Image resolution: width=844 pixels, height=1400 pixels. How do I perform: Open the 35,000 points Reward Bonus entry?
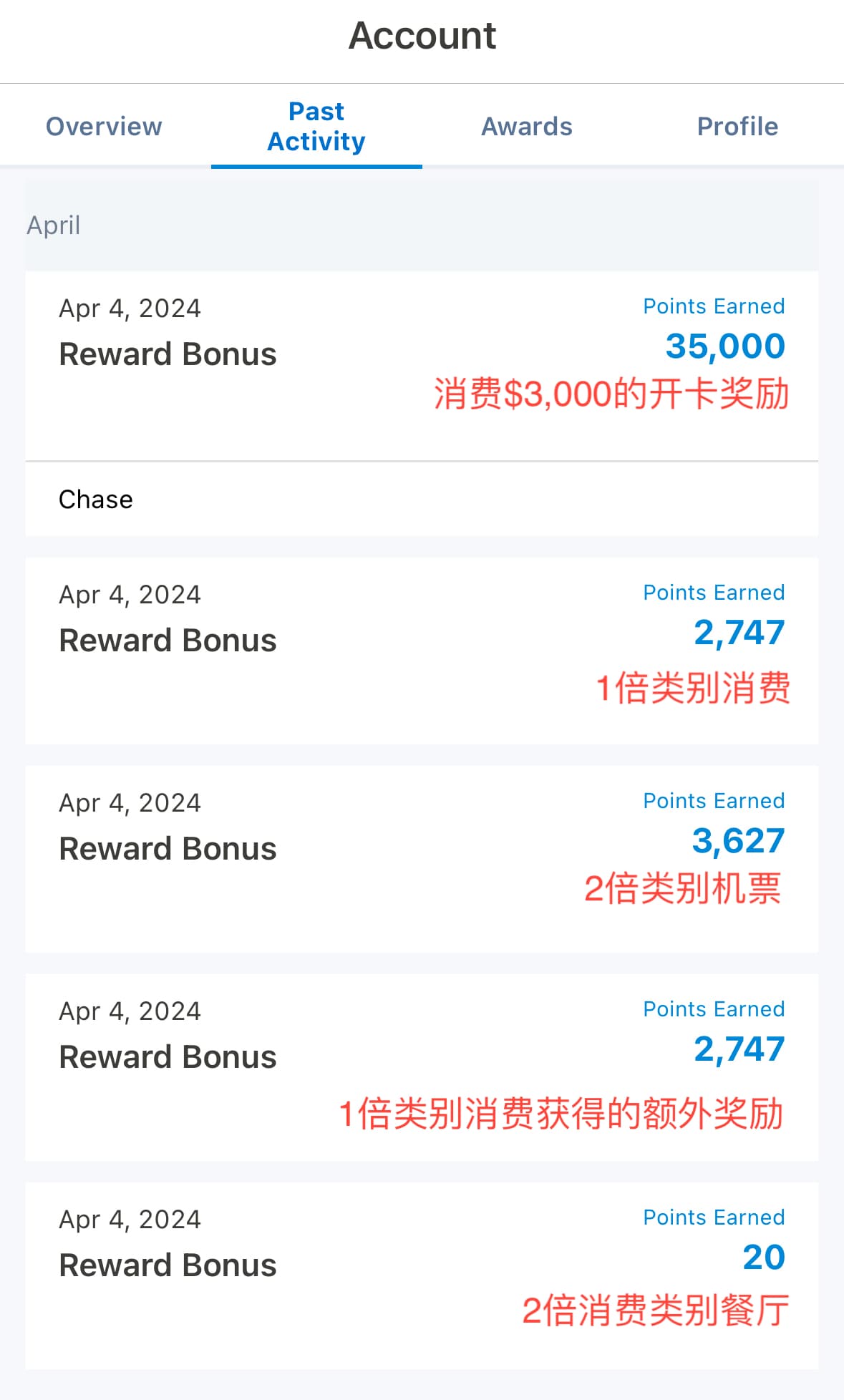(422, 366)
